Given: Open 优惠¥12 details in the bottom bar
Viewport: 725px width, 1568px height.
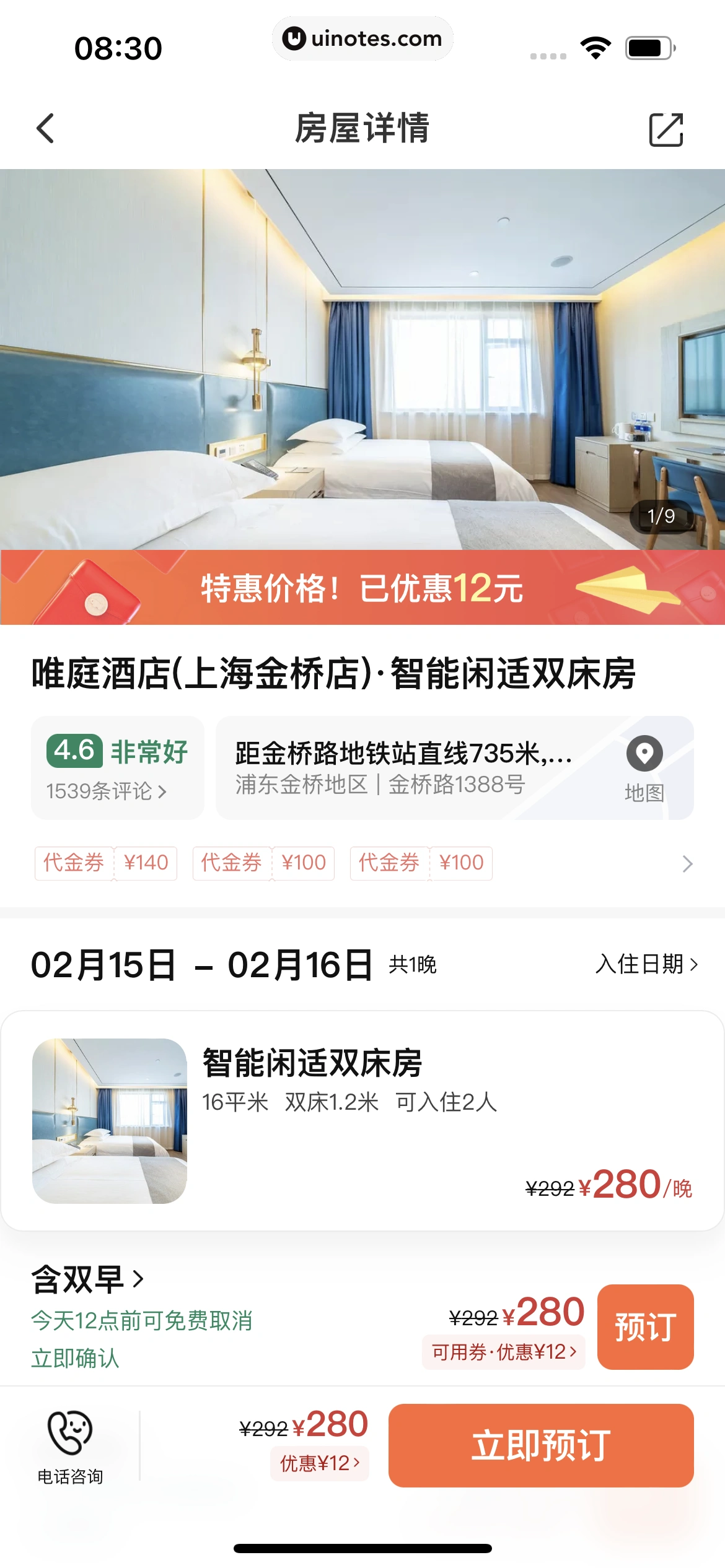Looking at the screenshot, I should click(320, 1463).
